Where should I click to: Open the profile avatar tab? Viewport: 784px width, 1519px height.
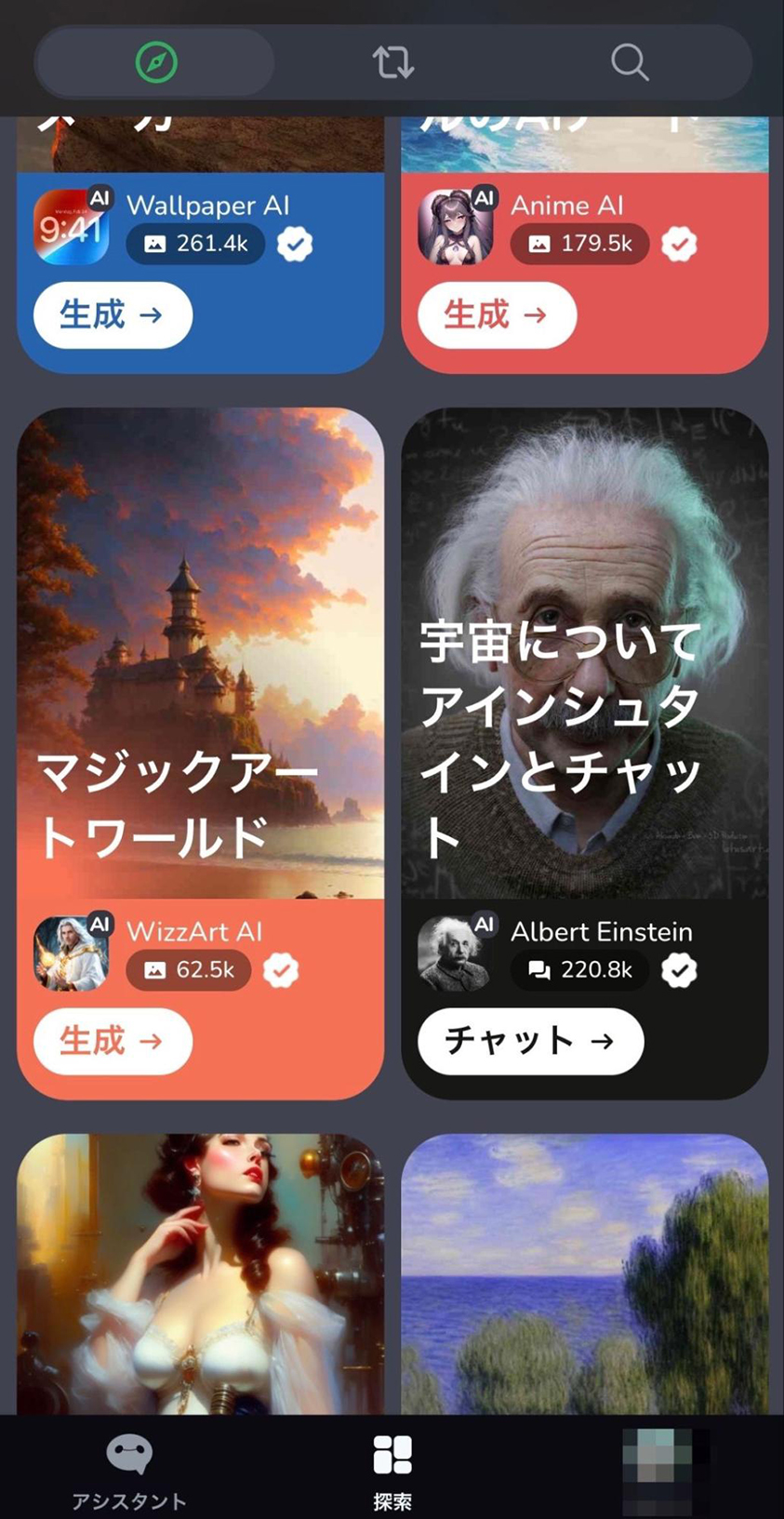[657, 1465]
